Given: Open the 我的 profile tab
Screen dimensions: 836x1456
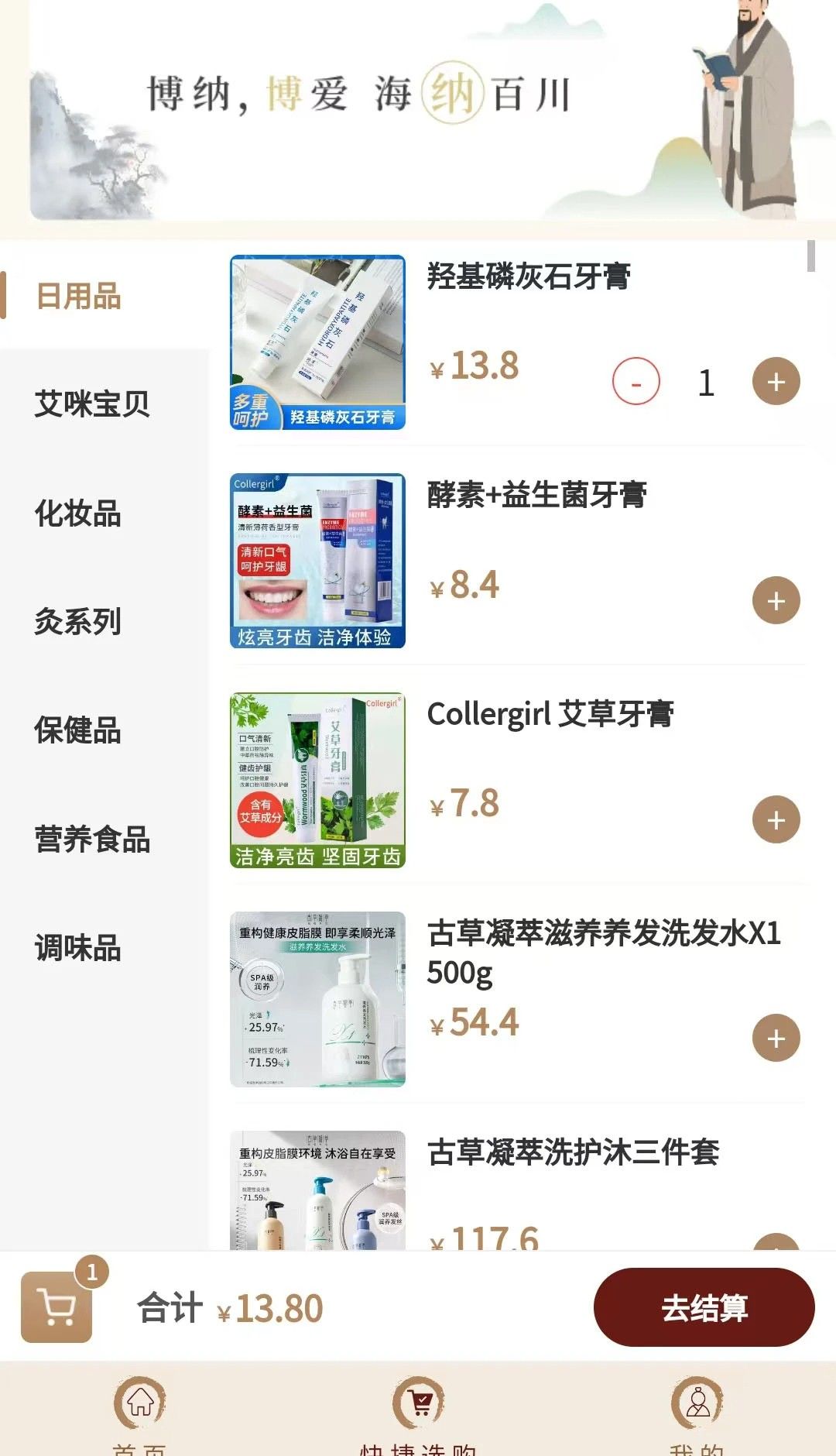Looking at the screenshot, I should 697,1413.
